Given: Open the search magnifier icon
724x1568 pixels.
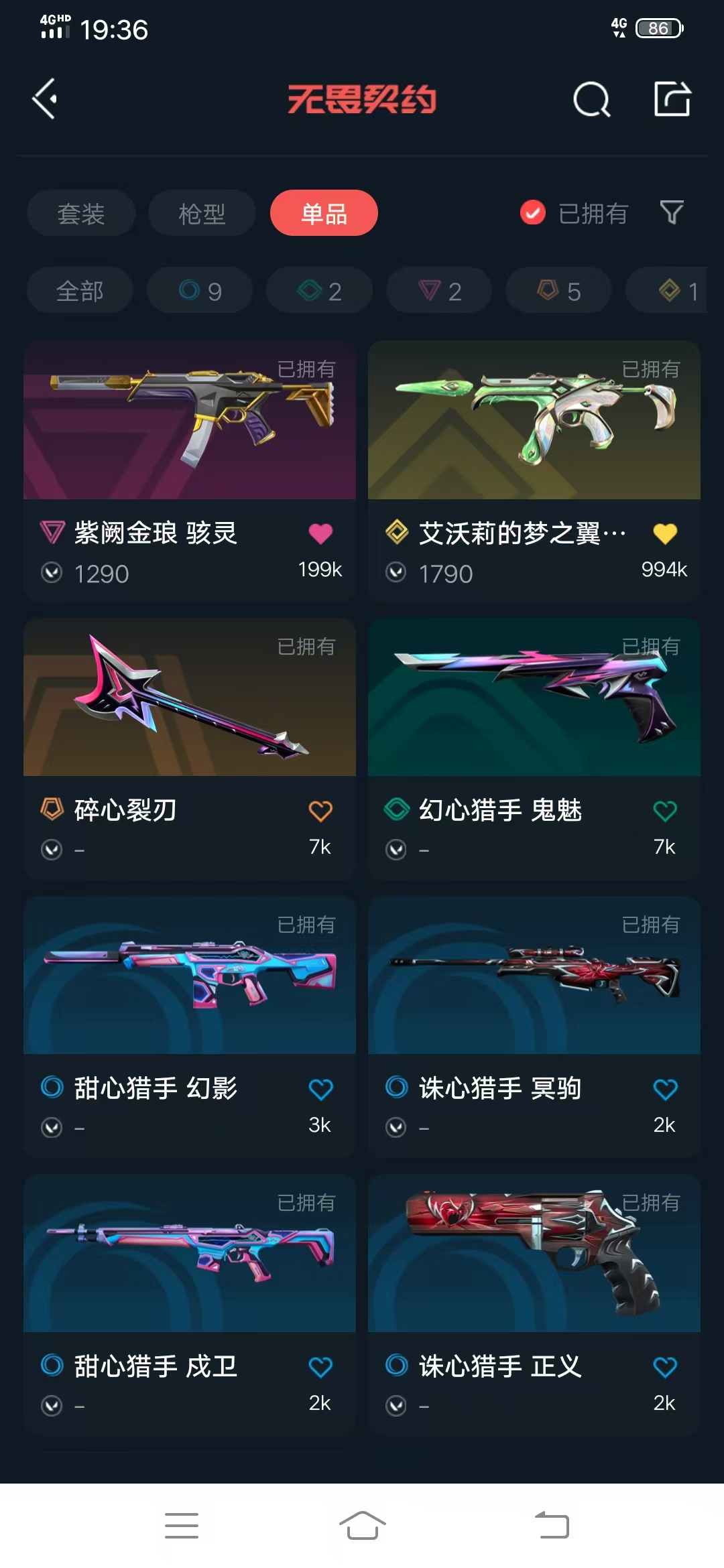Looking at the screenshot, I should tap(592, 100).
